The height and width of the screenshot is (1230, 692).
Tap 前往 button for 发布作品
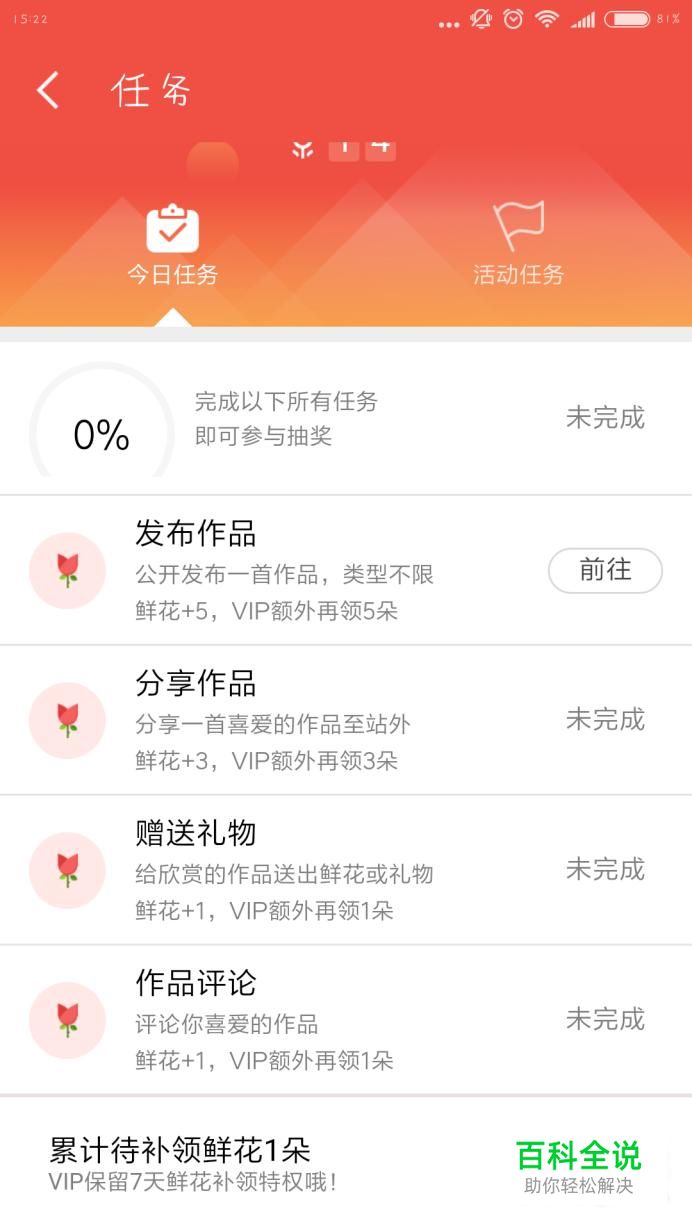tap(605, 571)
